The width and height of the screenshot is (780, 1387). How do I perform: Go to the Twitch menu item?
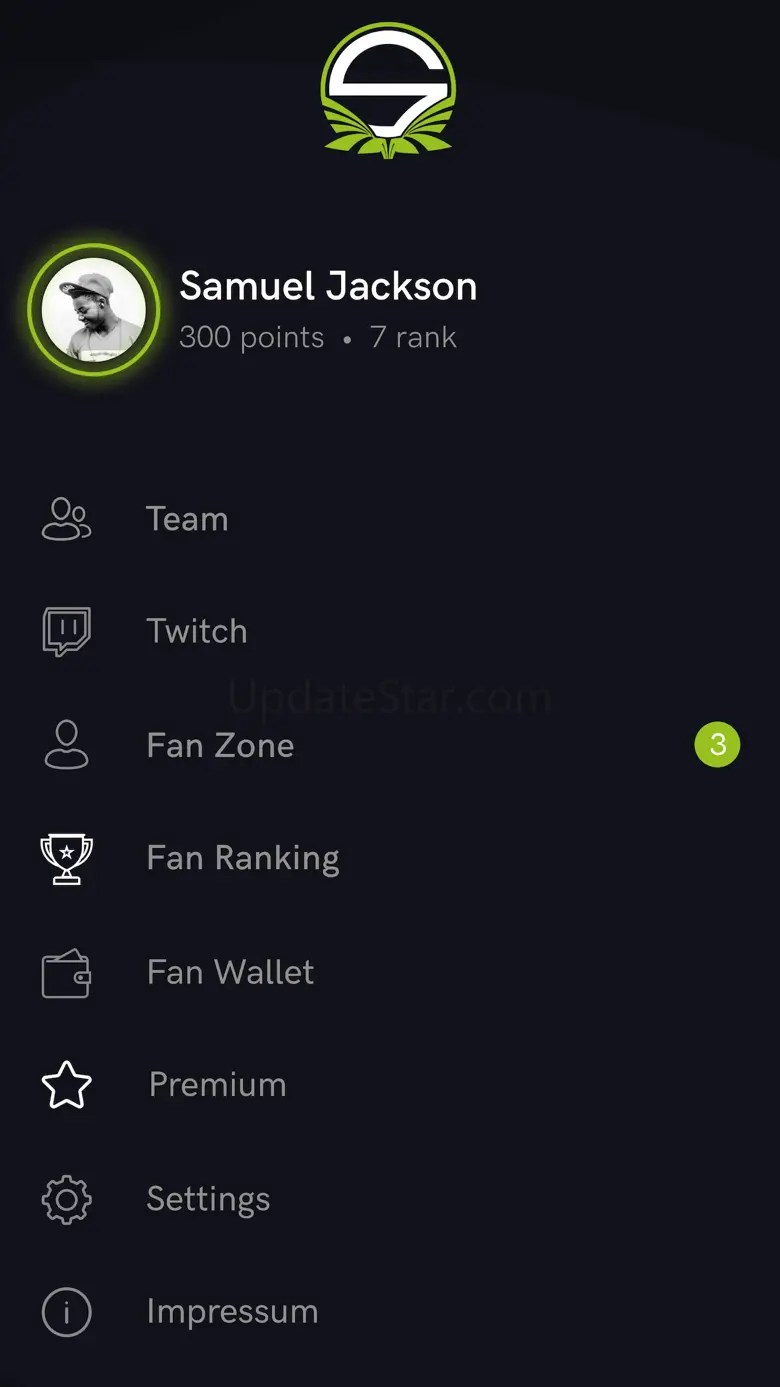196,632
